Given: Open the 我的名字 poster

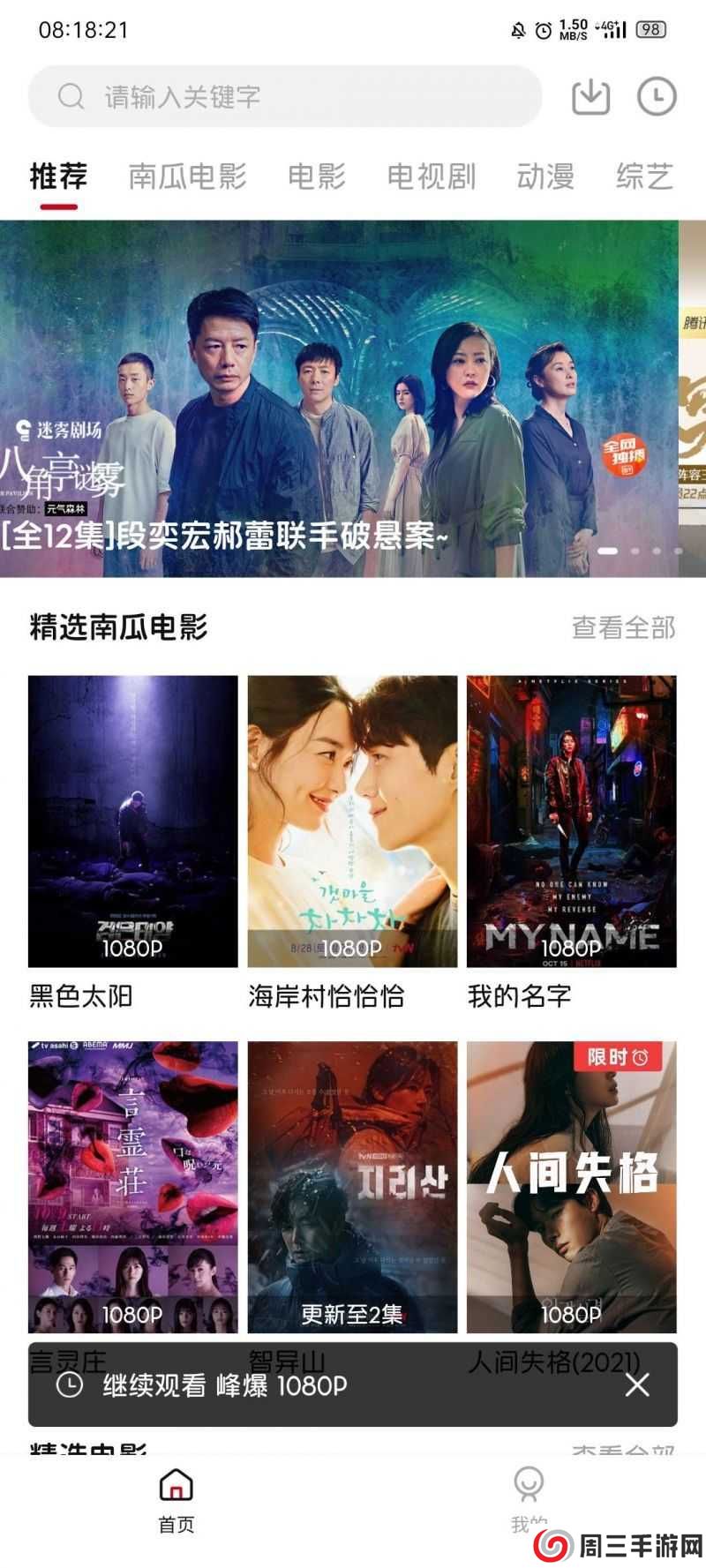Looking at the screenshot, I should (x=572, y=821).
